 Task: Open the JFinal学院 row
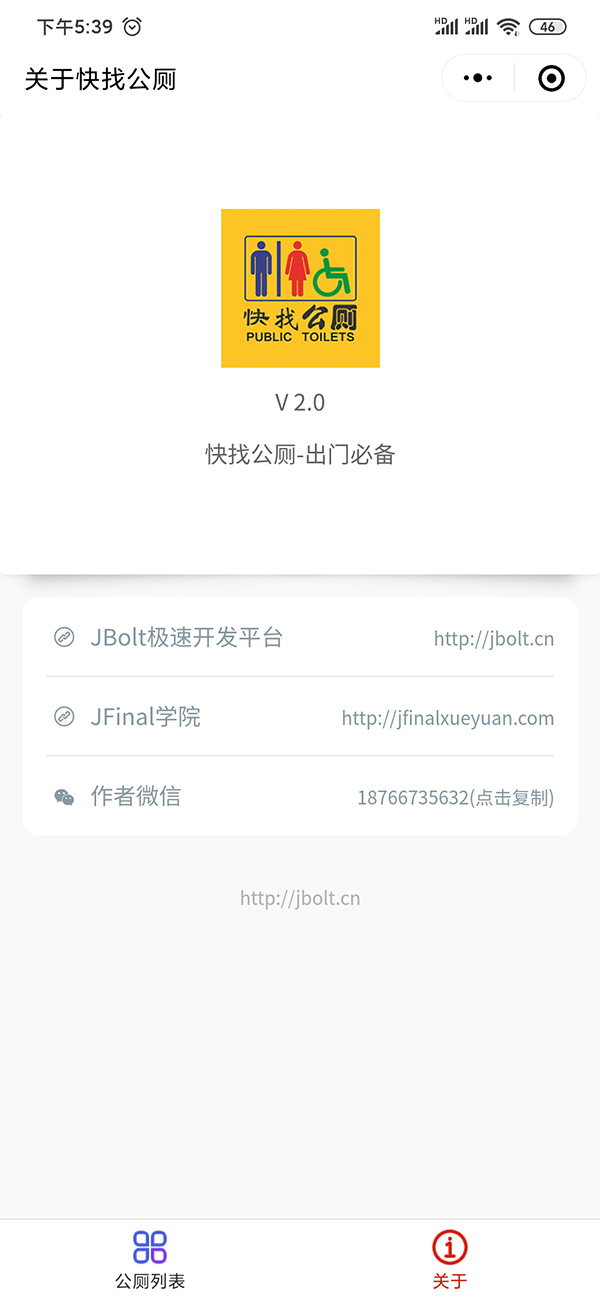tap(300, 717)
